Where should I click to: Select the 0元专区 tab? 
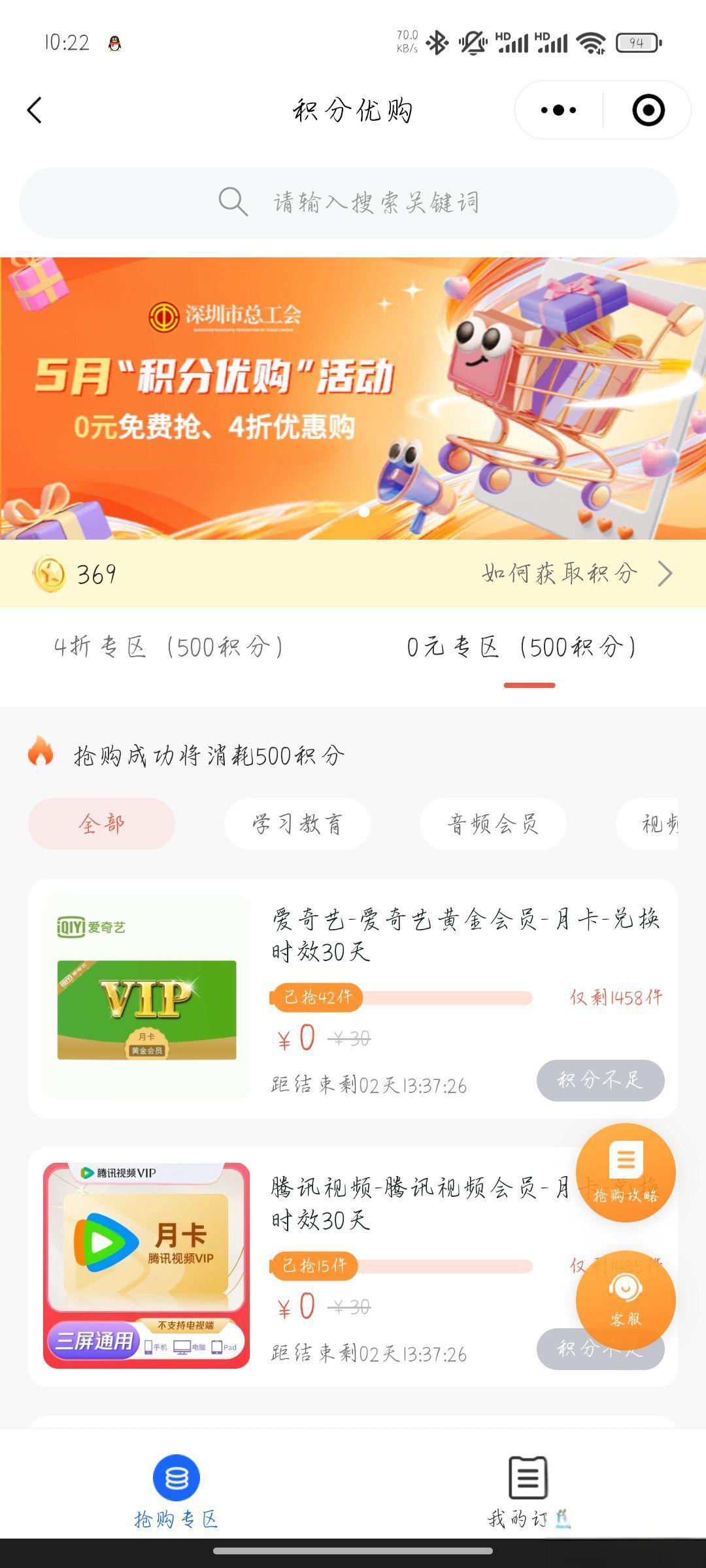pos(522,647)
